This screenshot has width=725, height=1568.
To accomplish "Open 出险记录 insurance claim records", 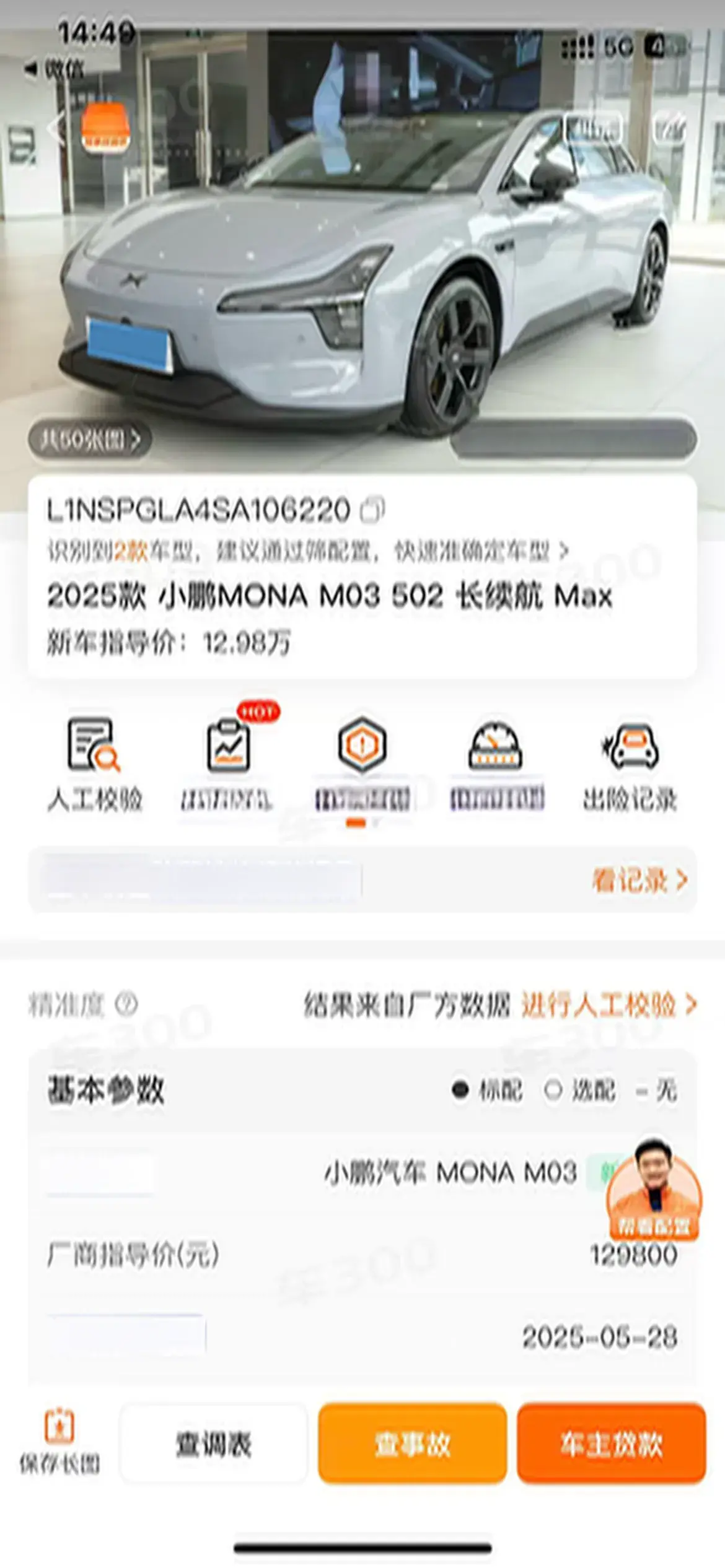I will point(630,764).
